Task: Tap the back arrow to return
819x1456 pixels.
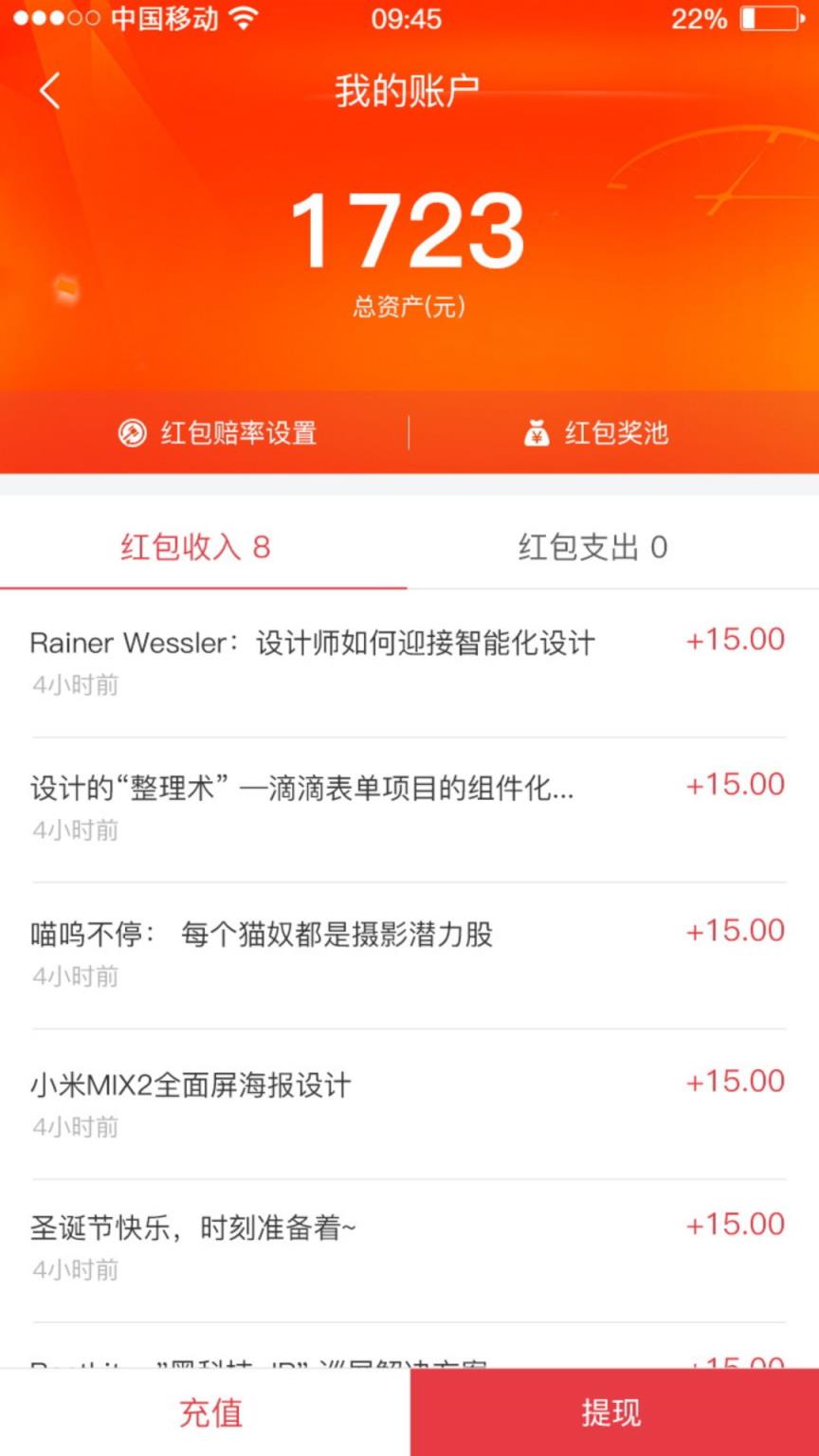Action: tap(49, 92)
